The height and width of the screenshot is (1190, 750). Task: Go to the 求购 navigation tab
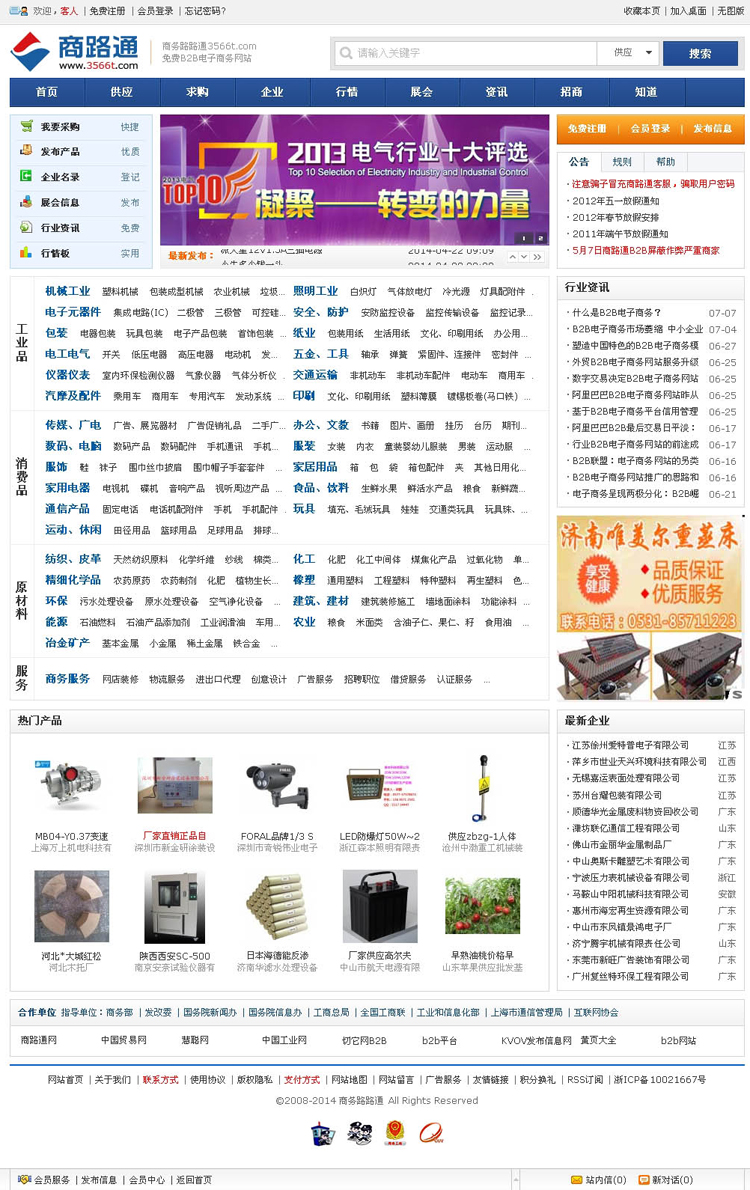(x=197, y=92)
